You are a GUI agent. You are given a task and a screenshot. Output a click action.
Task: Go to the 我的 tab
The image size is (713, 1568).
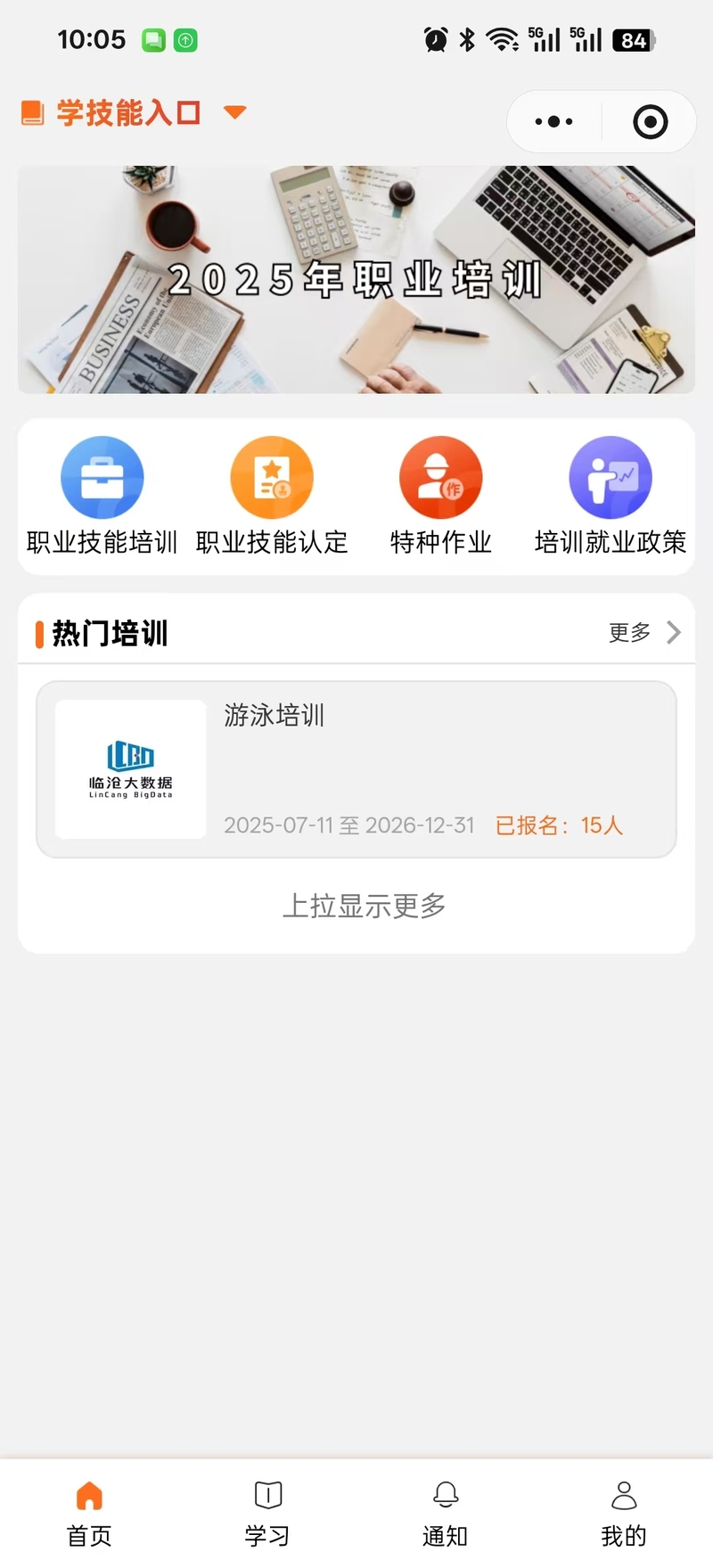pos(624,1513)
